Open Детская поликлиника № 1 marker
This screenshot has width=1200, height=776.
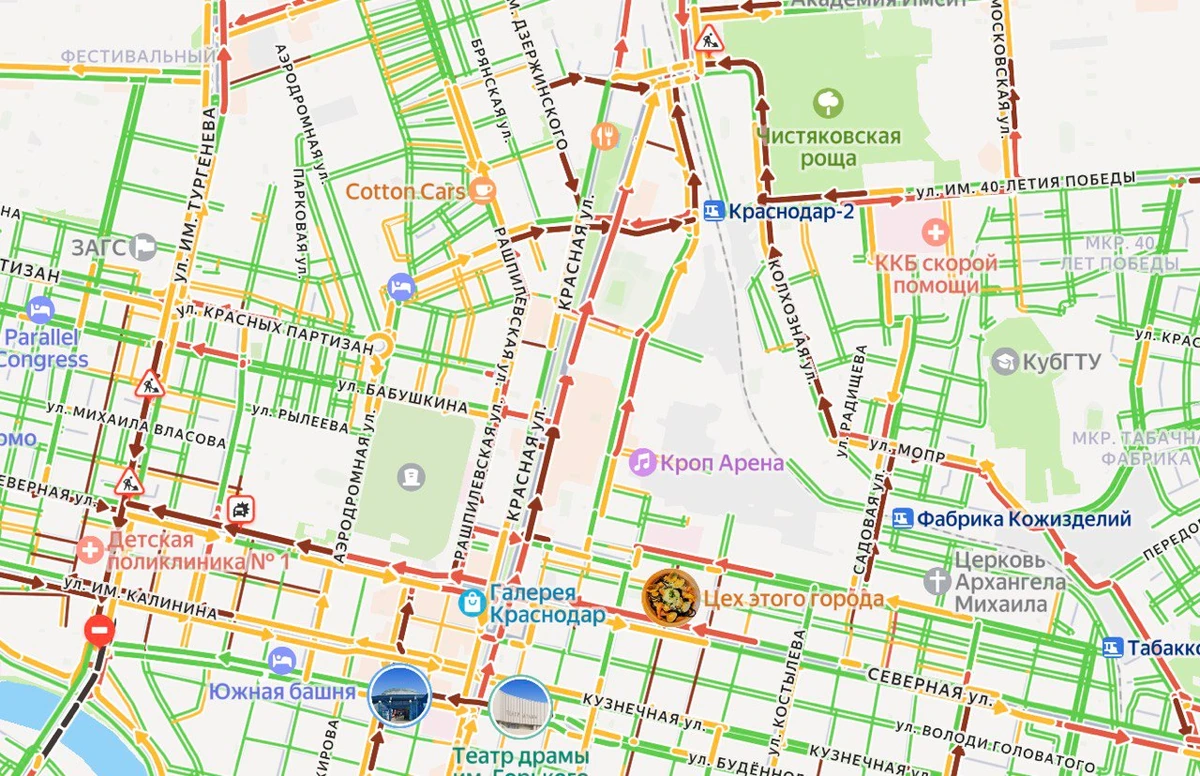pos(90,549)
